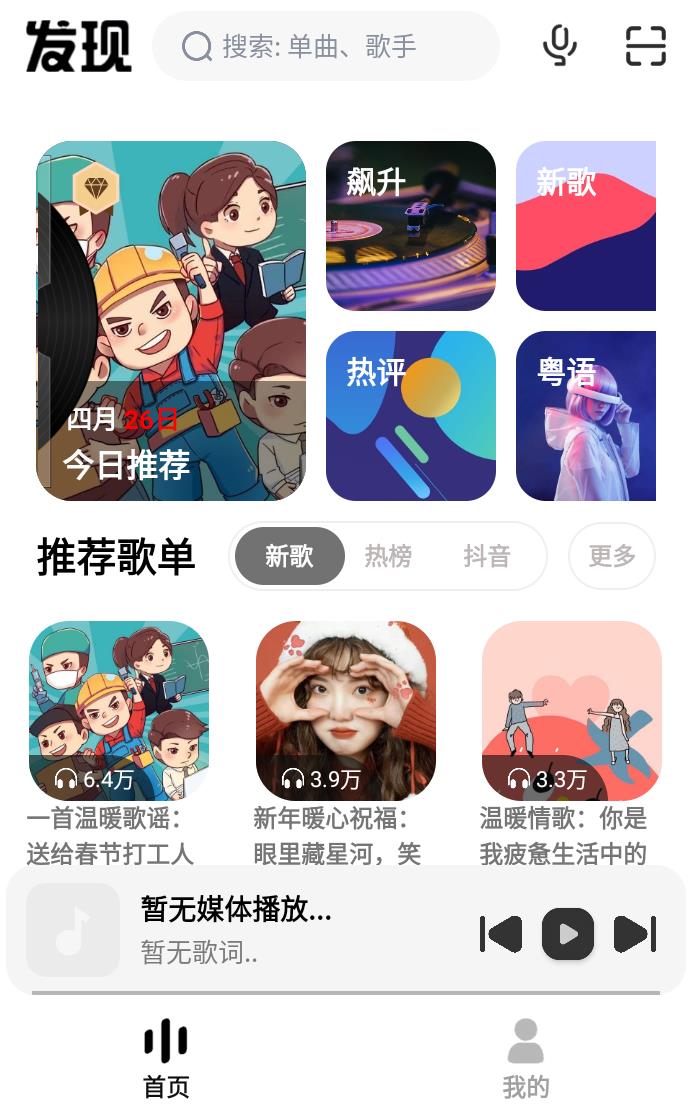The height and width of the screenshot is (1107, 692).
Task: Switch to the 热榜 playlist chip
Action: tap(388, 556)
